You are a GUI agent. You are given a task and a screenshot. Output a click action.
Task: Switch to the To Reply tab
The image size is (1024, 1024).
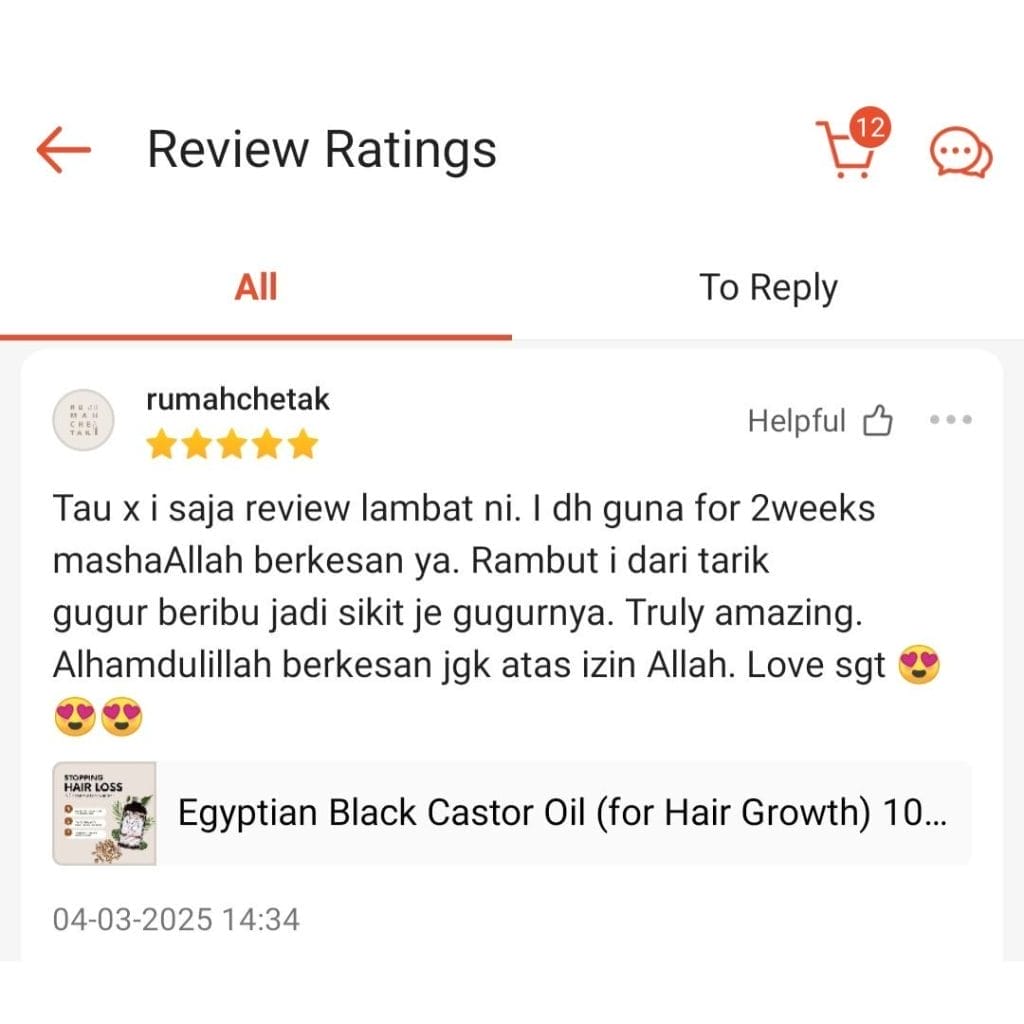click(768, 288)
